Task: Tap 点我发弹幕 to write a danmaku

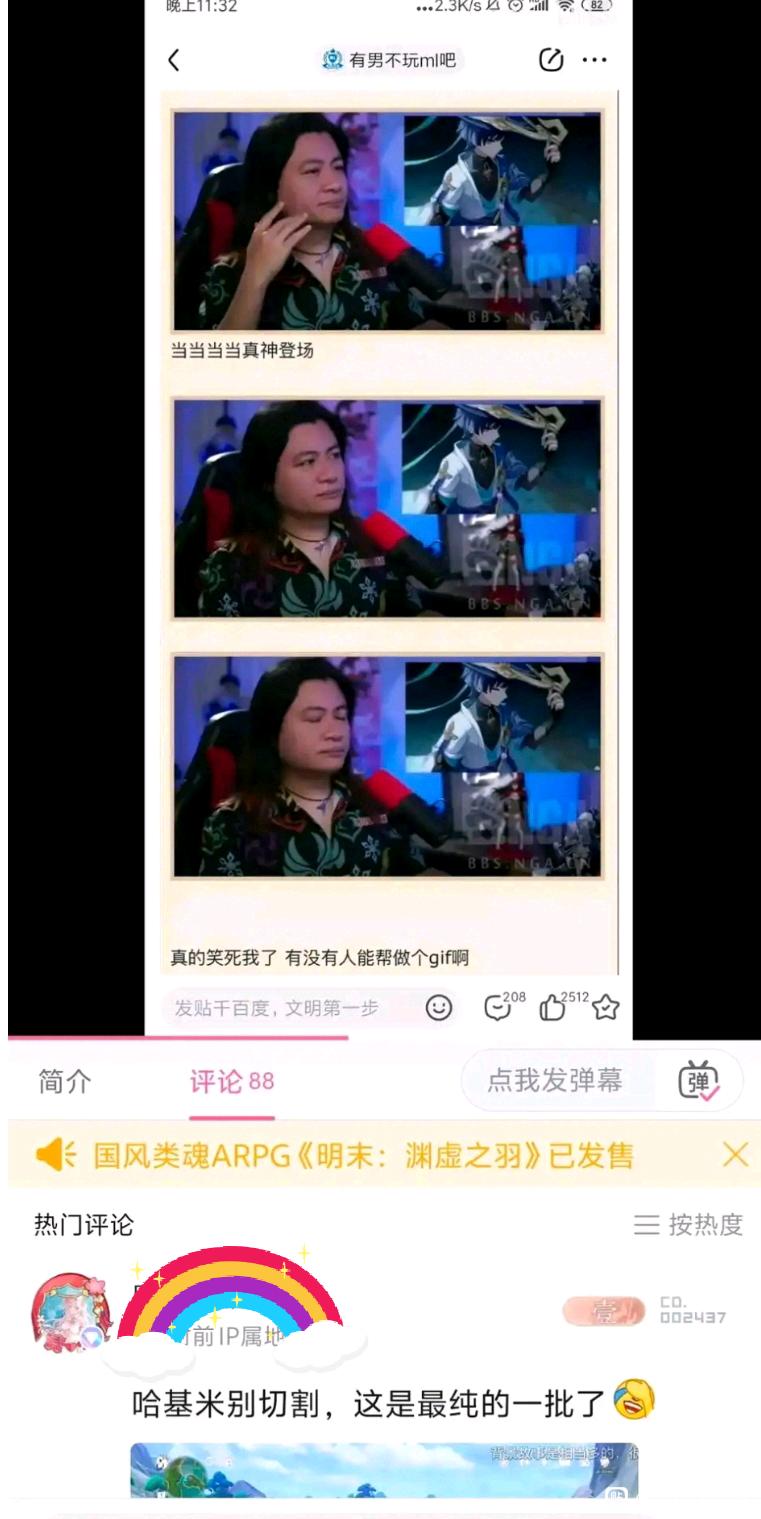Action: point(555,1080)
